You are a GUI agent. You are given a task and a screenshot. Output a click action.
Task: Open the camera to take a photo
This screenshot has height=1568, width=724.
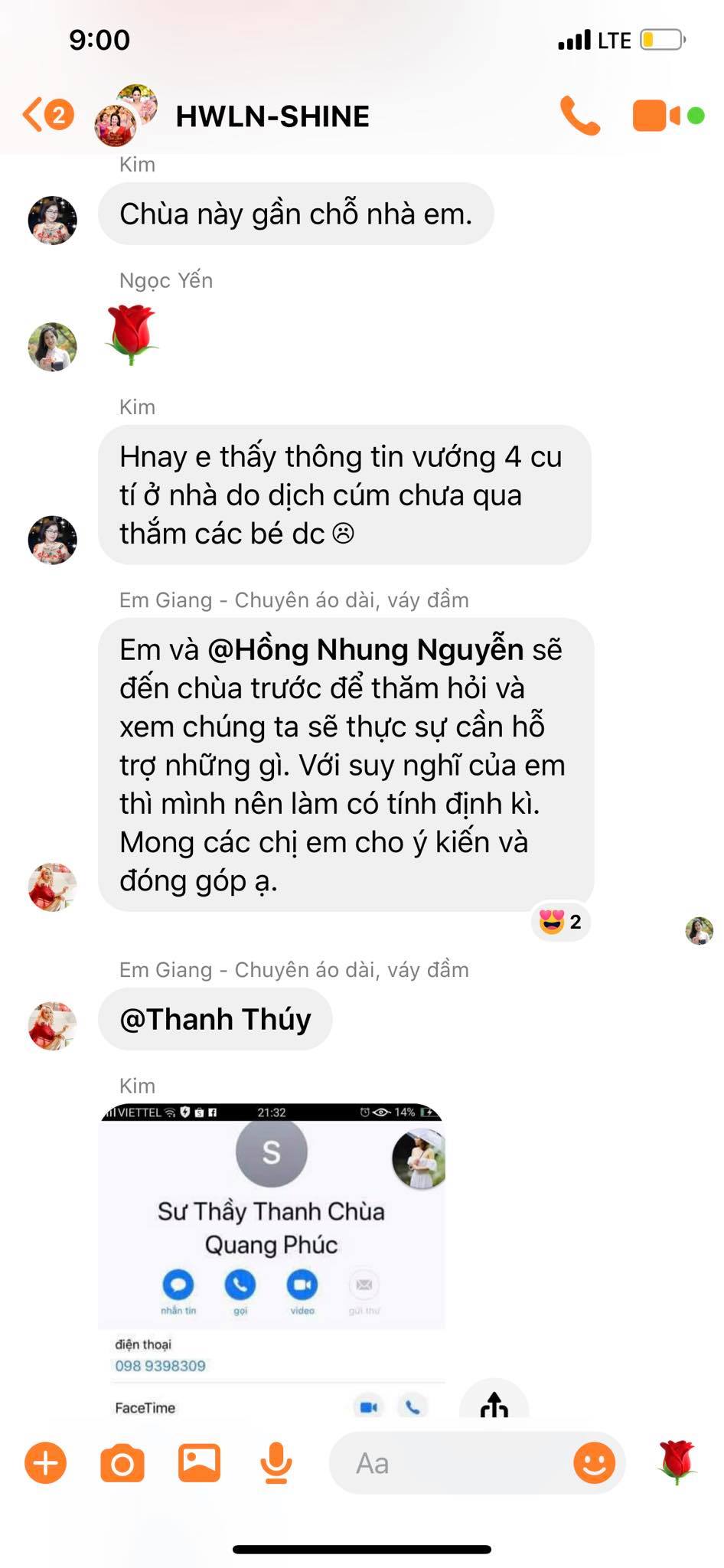122,1463
